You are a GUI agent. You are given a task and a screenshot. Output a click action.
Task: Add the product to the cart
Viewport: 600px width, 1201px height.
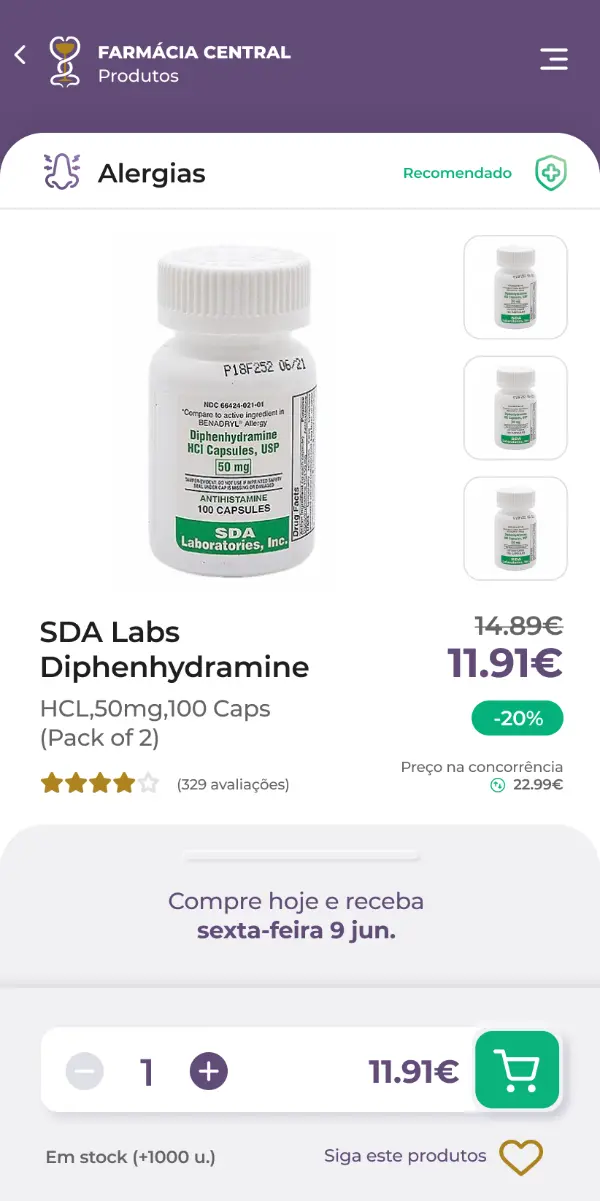(x=517, y=1070)
